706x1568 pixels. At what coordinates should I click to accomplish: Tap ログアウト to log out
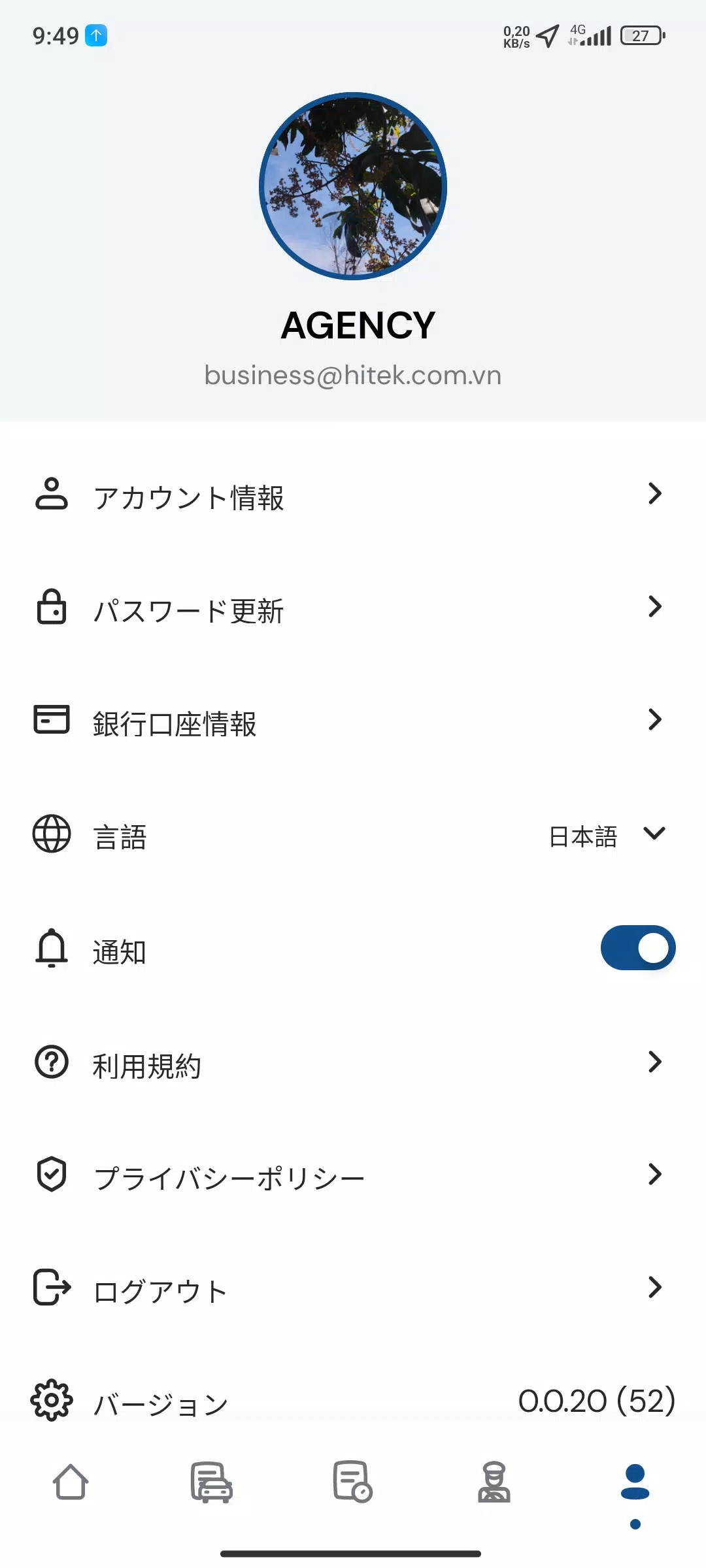pyautogui.click(x=353, y=1289)
